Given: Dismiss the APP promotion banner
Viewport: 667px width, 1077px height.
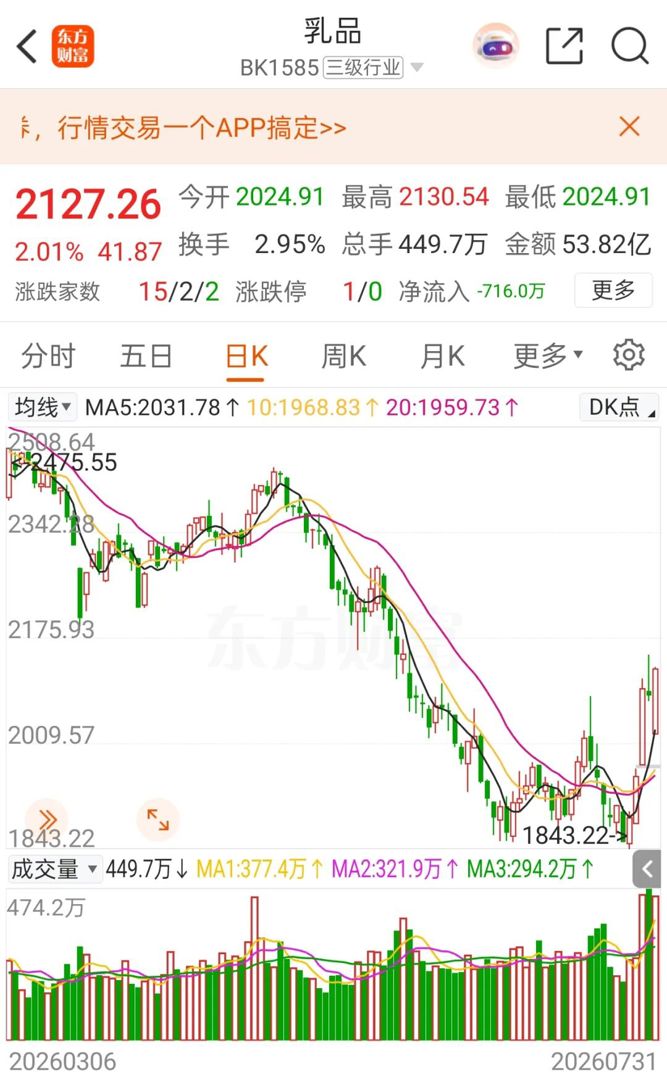Looking at the screenshot, I should [629, 126].
